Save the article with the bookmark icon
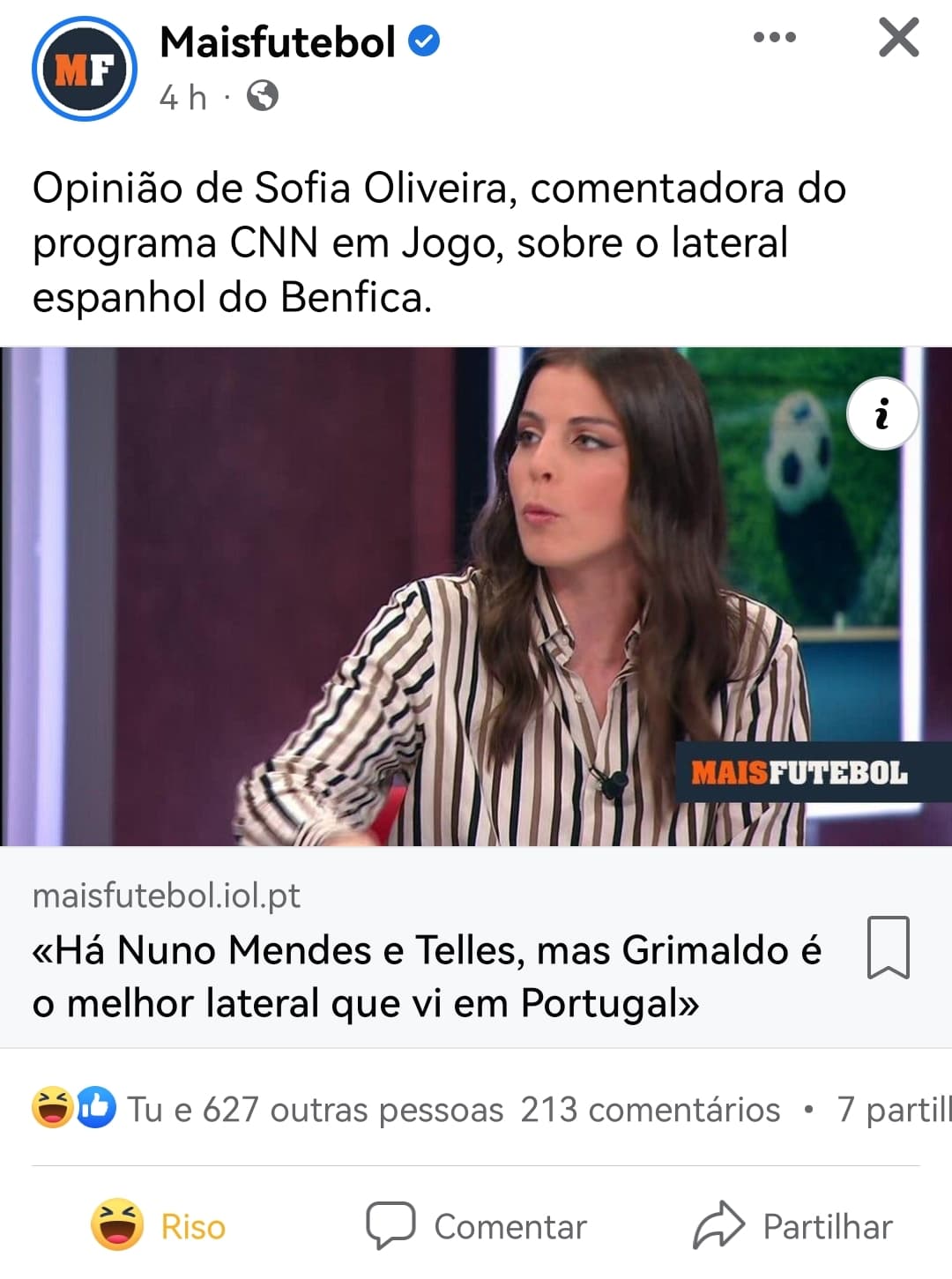 pyautogui.click(x=888, y=948)
